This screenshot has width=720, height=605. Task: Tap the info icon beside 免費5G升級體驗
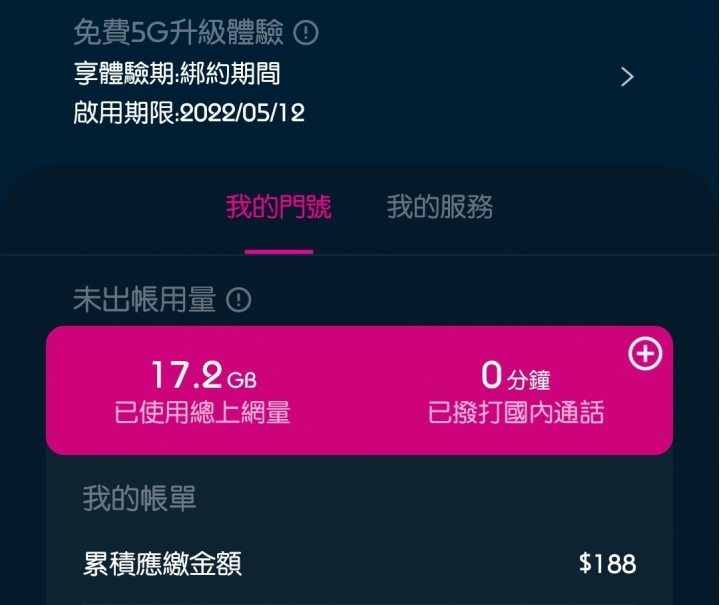pyautogui.click(x=307, y=34)
